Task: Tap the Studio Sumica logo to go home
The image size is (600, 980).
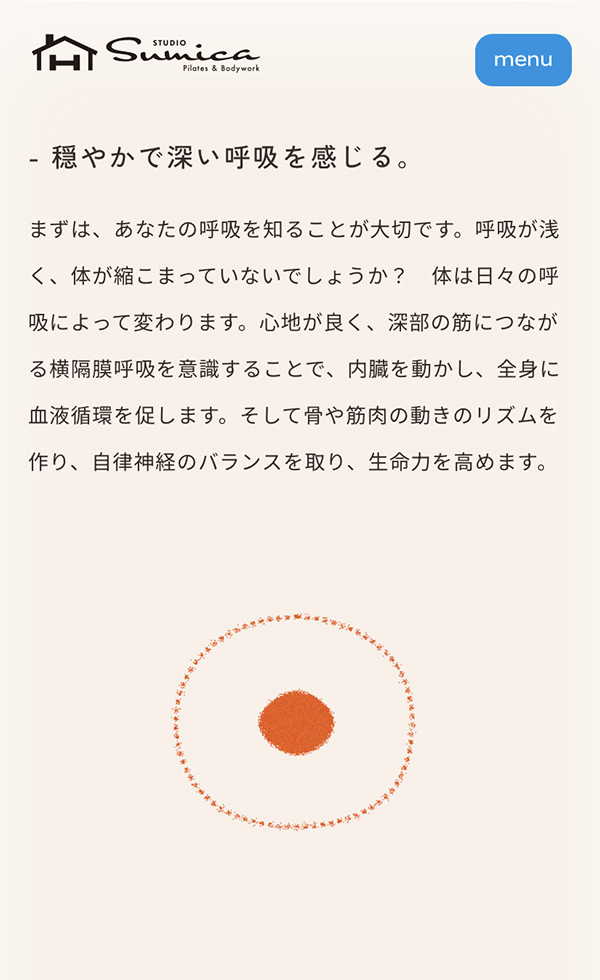Action: click(x=146, y=53)
